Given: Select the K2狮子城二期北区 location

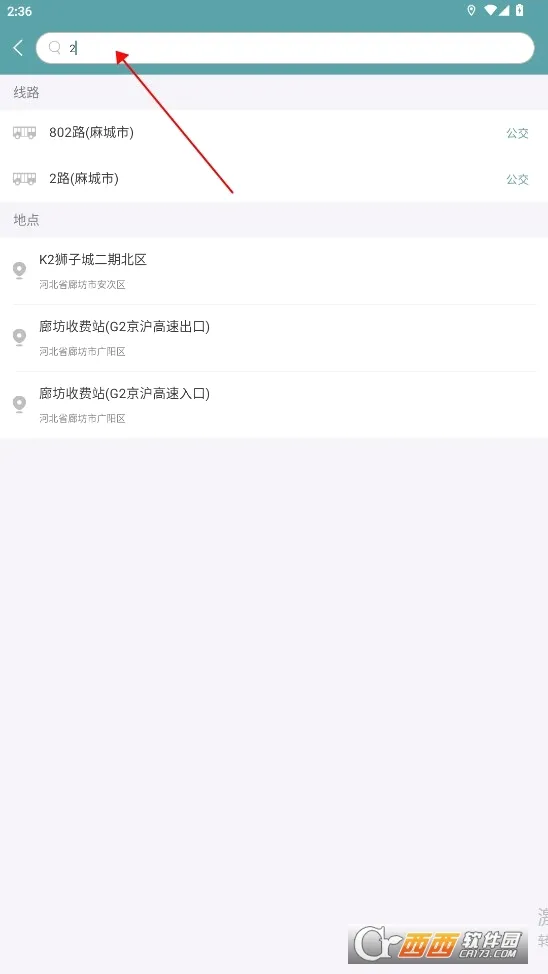Looking at the screenshot, I should pyautogui.click(x=274, y=271).
